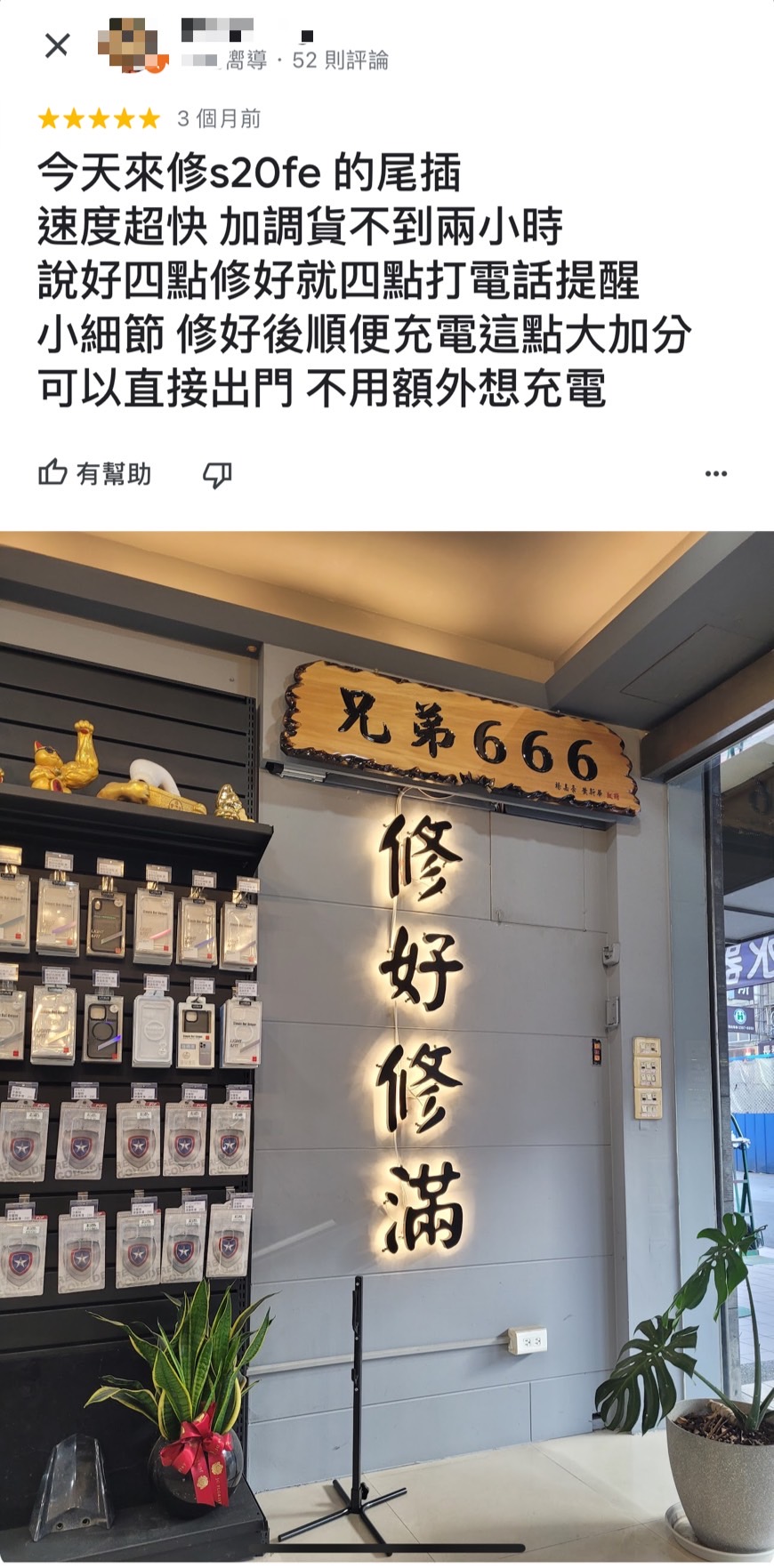The width and height of the screenshot is (774, 1568).
Task: Tap the thumbs-up icon beside 有幫助
Action: click(x=52, y=474)
